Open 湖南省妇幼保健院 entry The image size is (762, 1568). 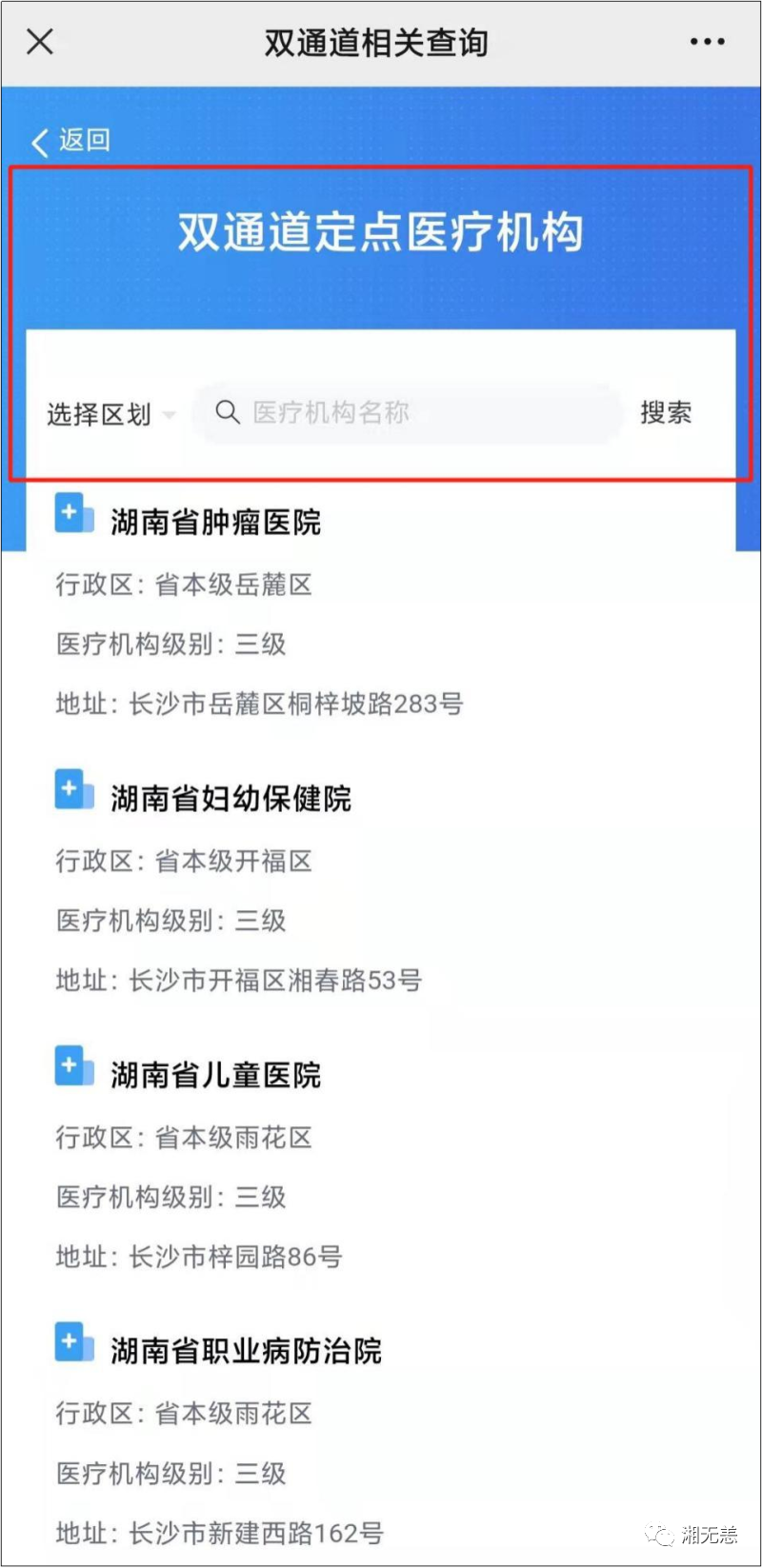(231, 797)
